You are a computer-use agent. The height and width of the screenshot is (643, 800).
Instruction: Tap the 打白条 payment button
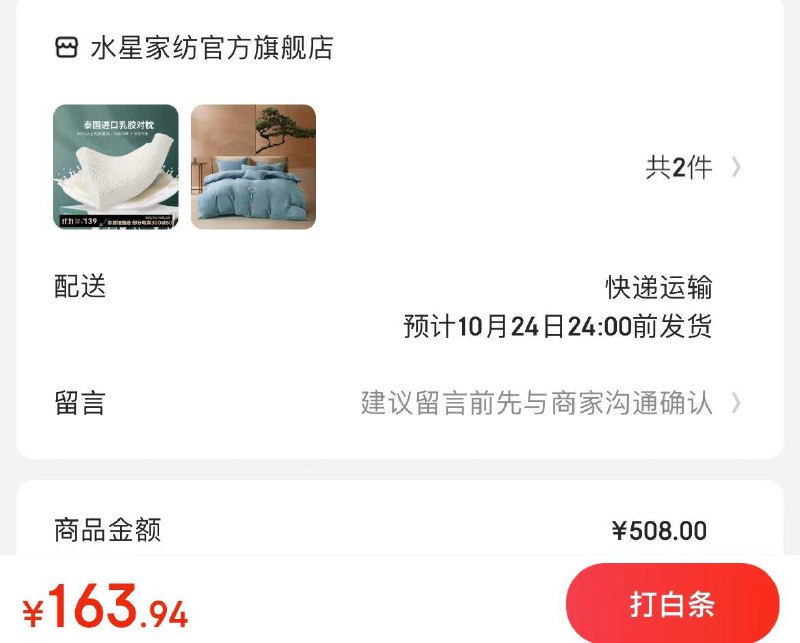click(672, 604)
